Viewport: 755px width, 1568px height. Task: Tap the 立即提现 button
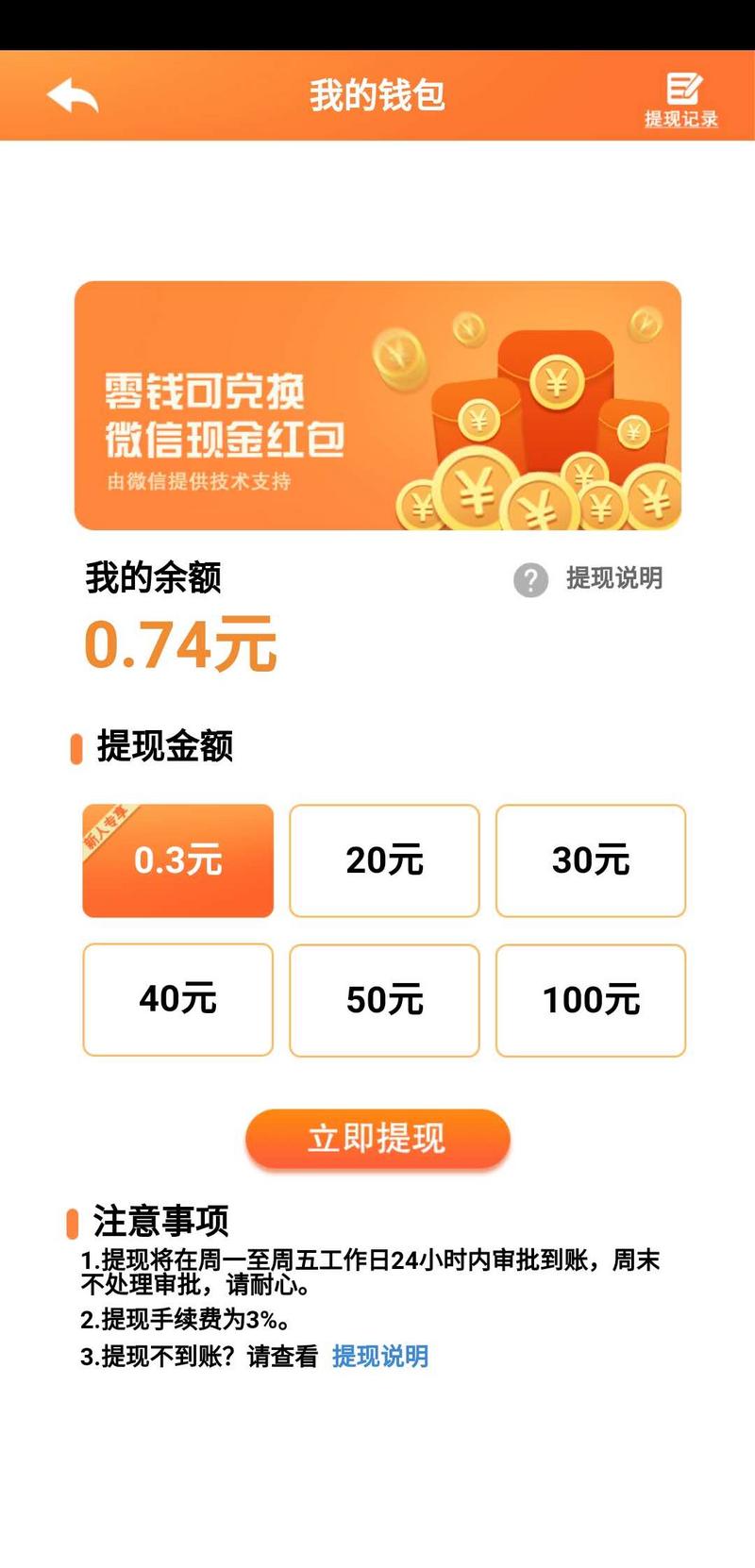(377, 1138)
